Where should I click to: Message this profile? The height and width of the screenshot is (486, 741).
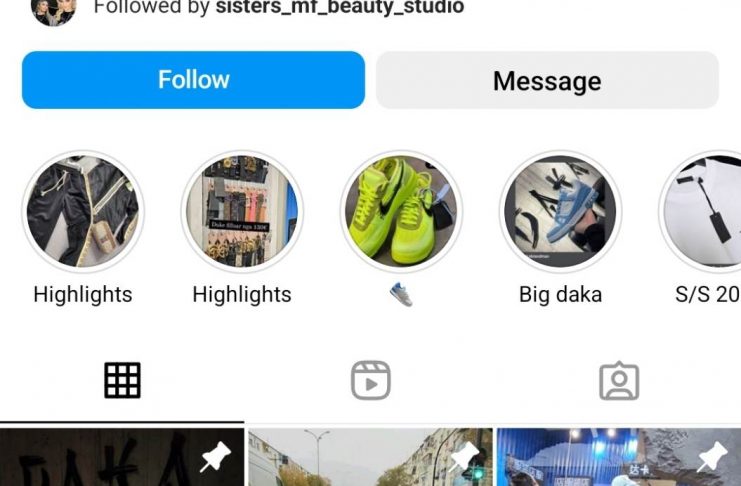click(x=547, y=80)
